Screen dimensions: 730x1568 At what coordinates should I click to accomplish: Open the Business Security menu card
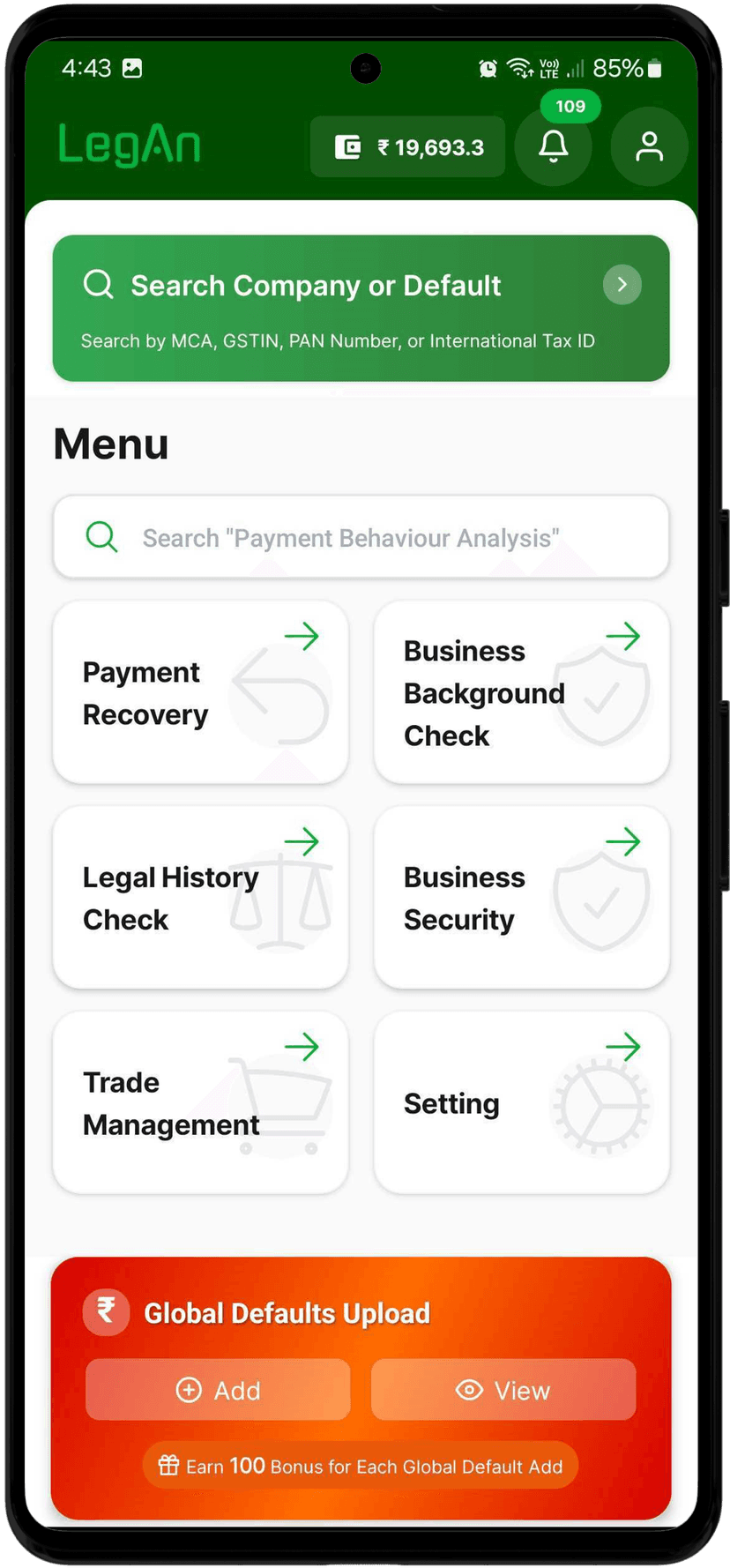click(521, 897)
